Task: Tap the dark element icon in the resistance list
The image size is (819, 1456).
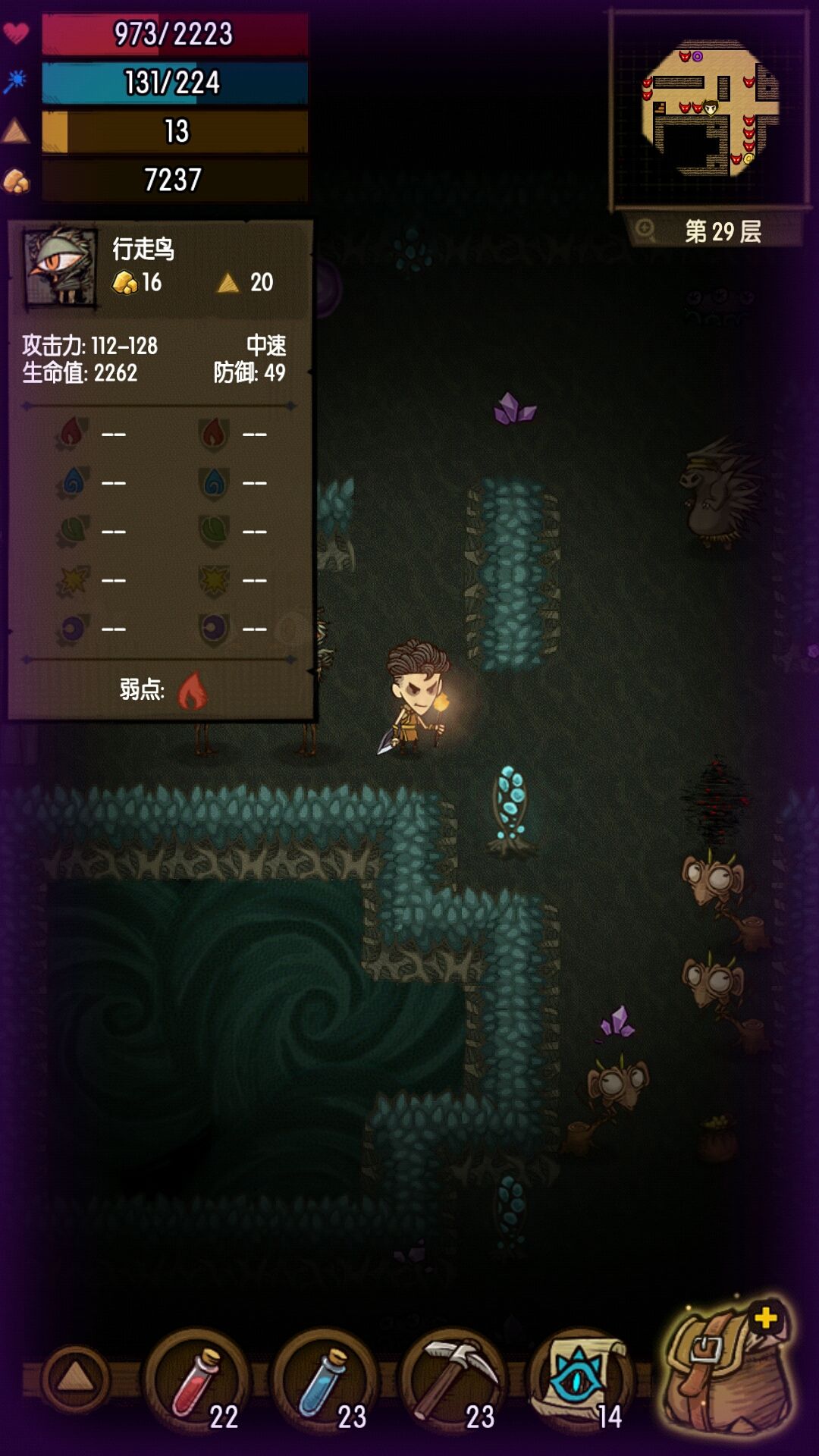Action: (x=73, y=626)
